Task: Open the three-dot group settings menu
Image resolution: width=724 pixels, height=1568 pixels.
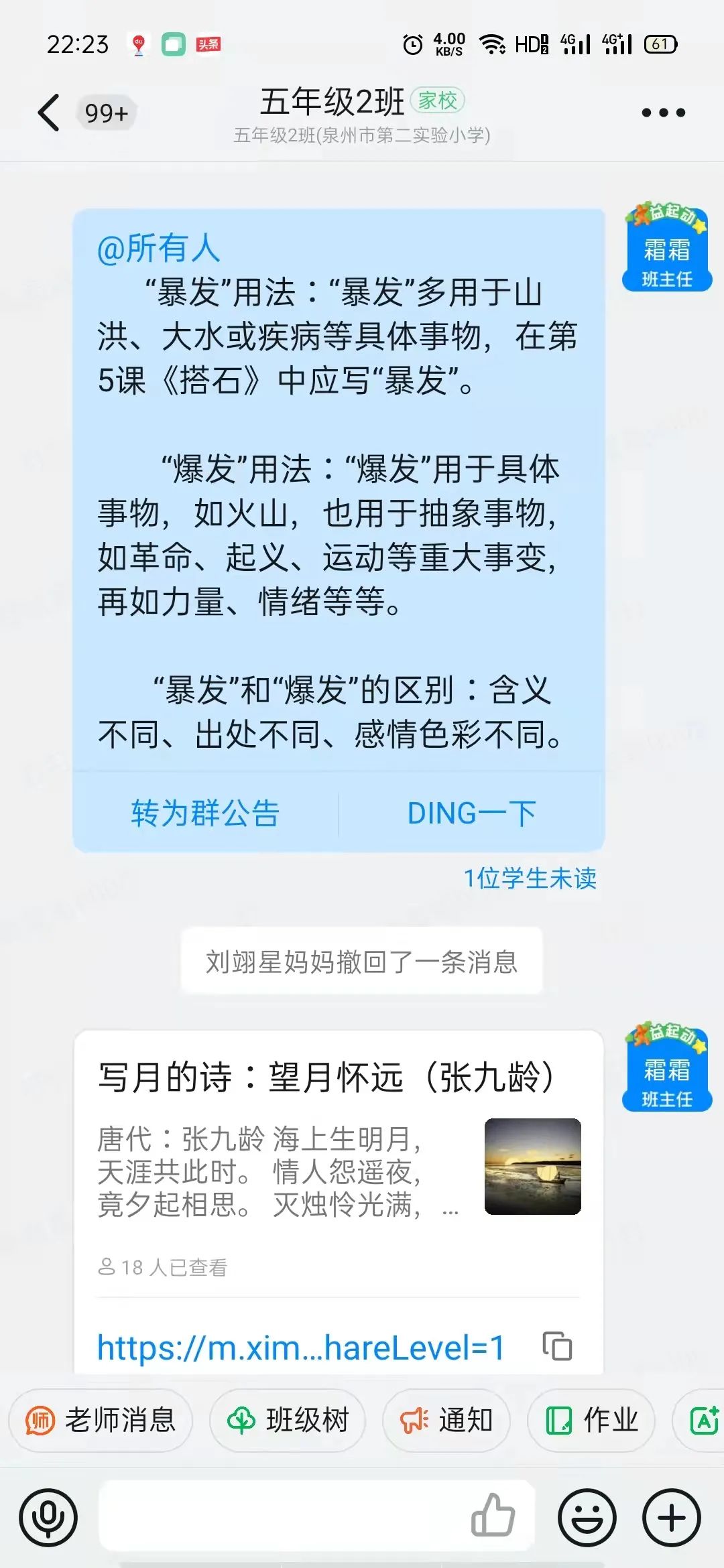Action: [x=663, y=113]
